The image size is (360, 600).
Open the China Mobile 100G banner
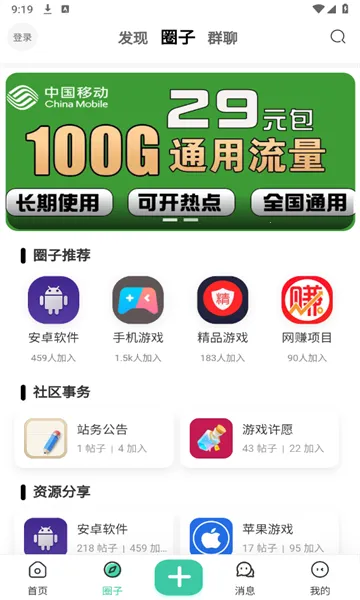(180, 152)
